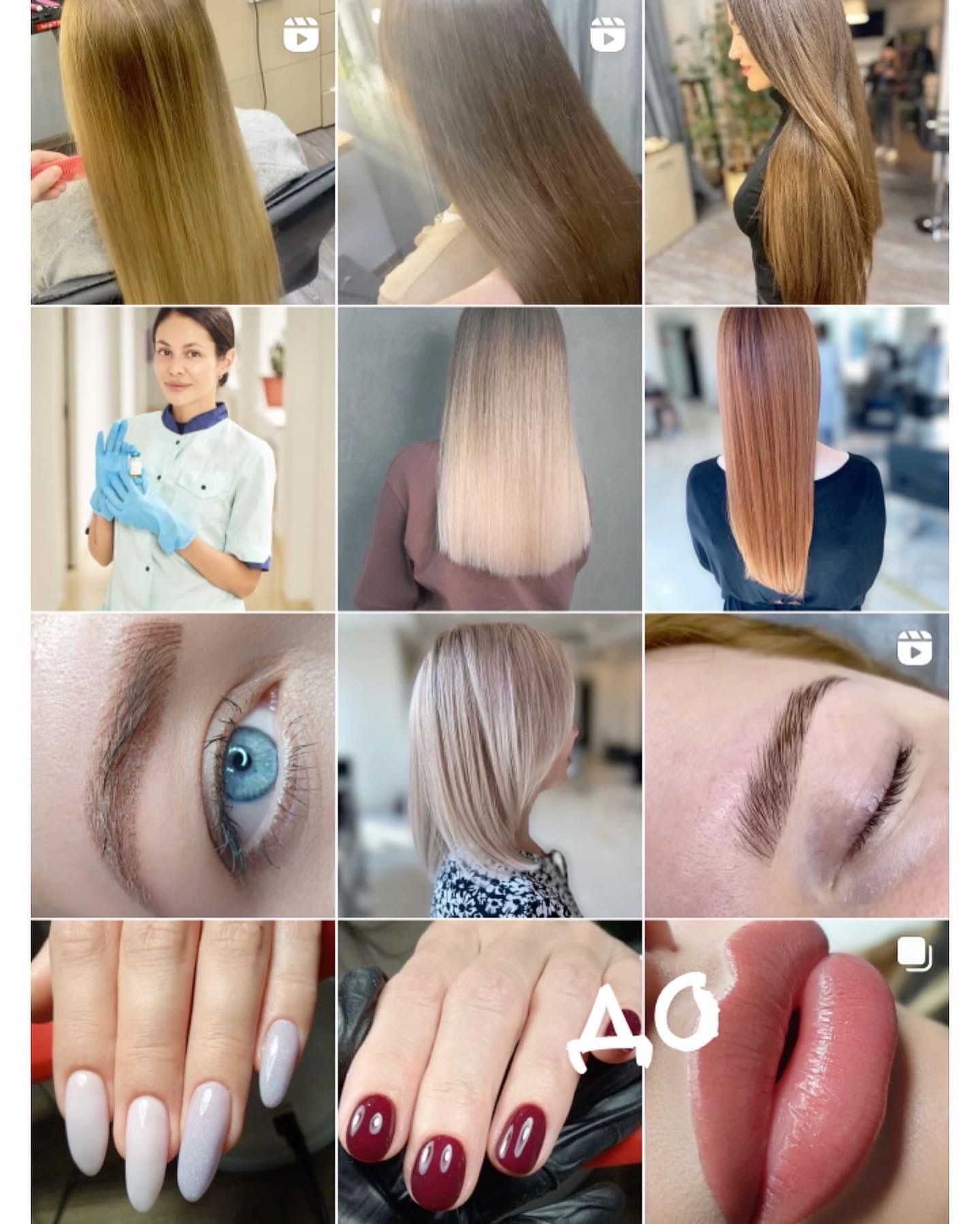Open the reel of ash brown straight hair
This screenshot has height=1224, width=980.
click(489, 152)
